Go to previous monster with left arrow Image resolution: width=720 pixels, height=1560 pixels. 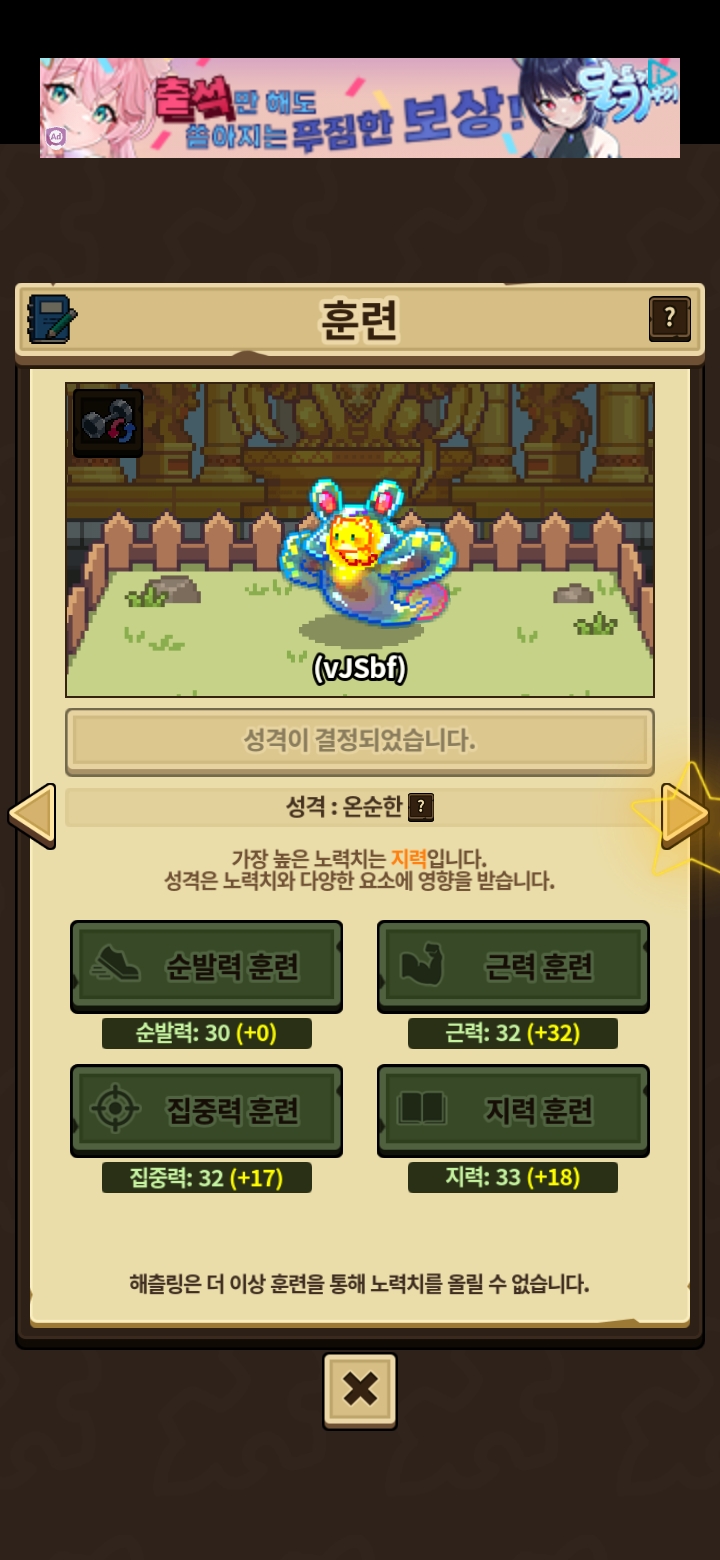[32, 816]
